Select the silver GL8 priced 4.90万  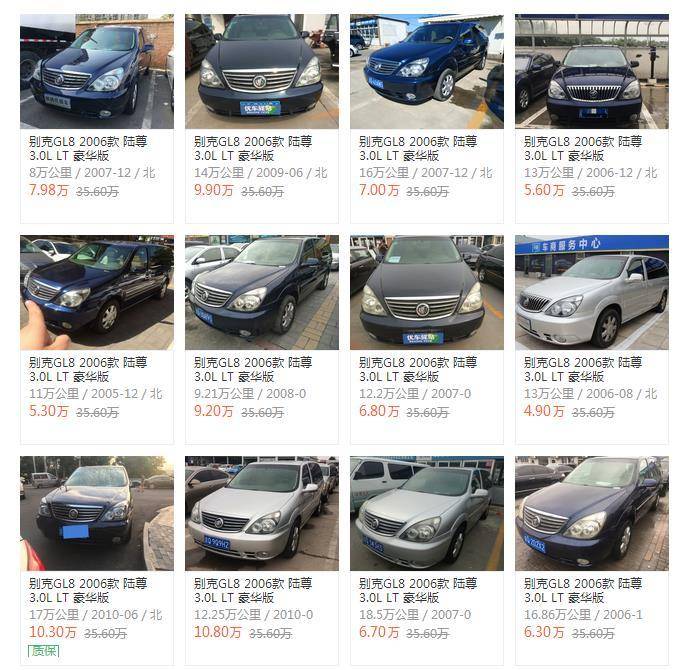[x=591, y=292]
